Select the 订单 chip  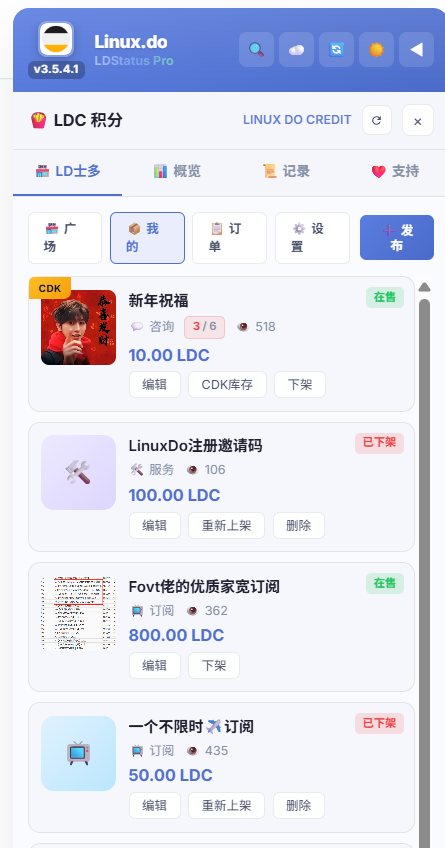pos(229,238)
